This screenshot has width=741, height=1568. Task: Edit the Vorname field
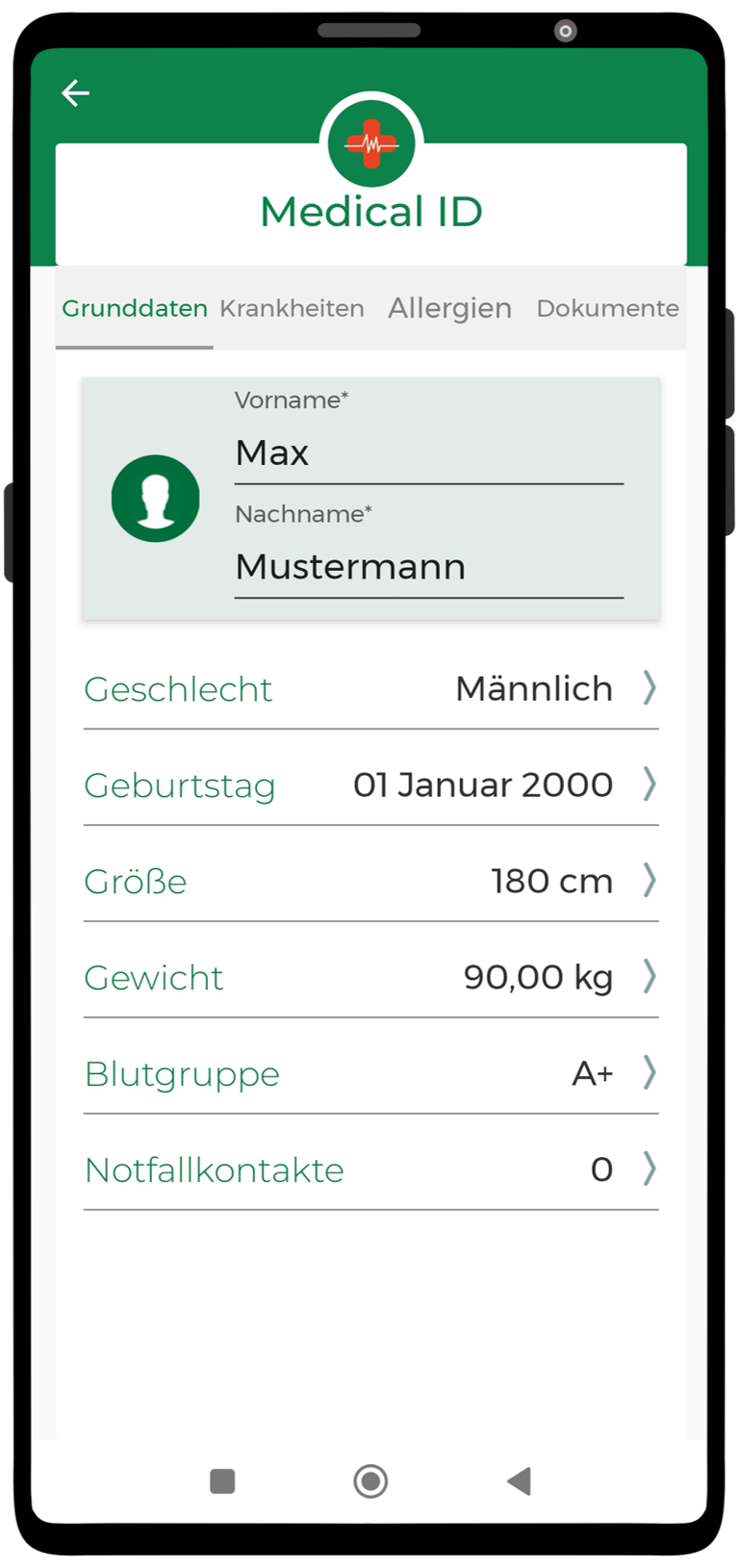pos(429,452)
